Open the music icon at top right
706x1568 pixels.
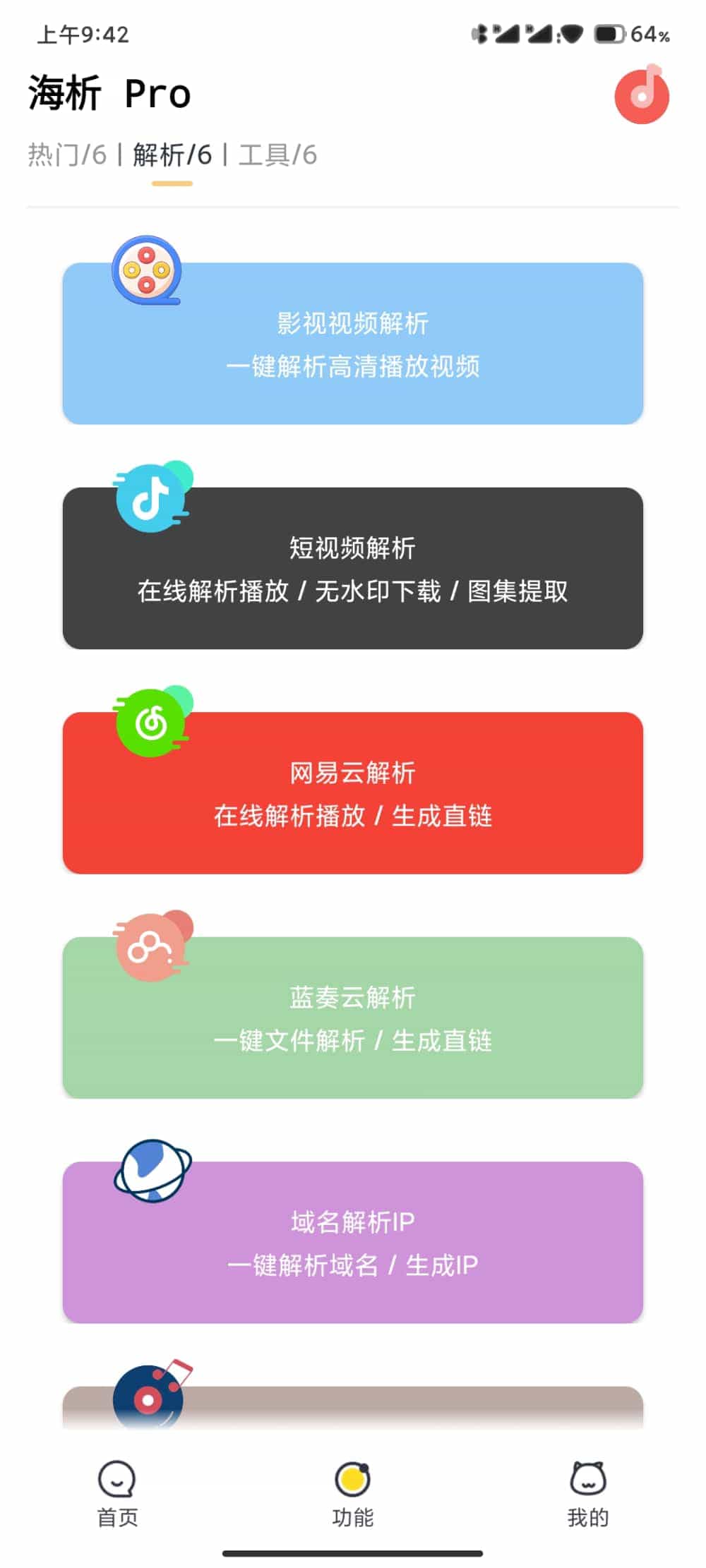641,95
